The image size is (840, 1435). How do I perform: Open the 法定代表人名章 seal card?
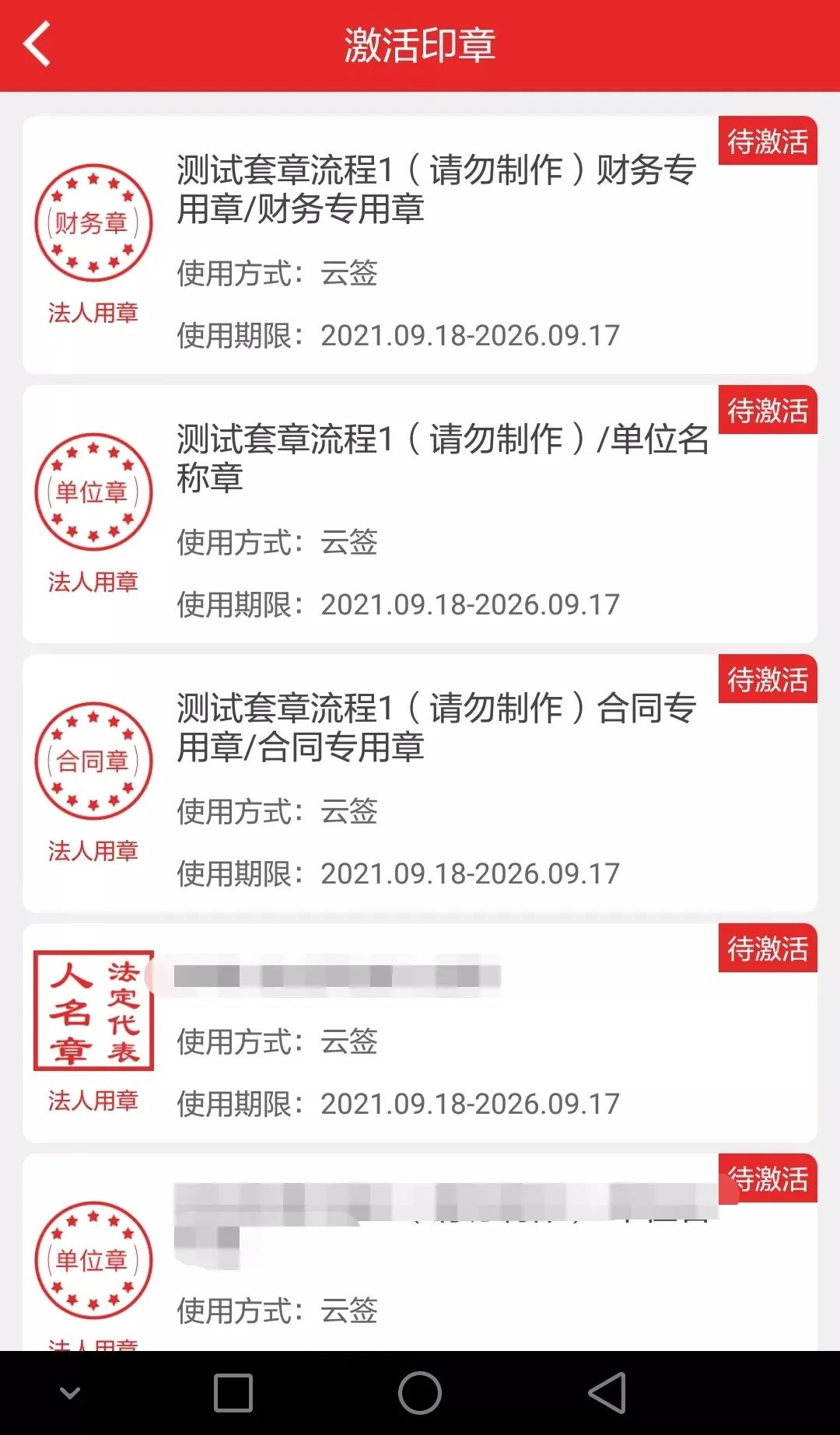pos(420,1033)
